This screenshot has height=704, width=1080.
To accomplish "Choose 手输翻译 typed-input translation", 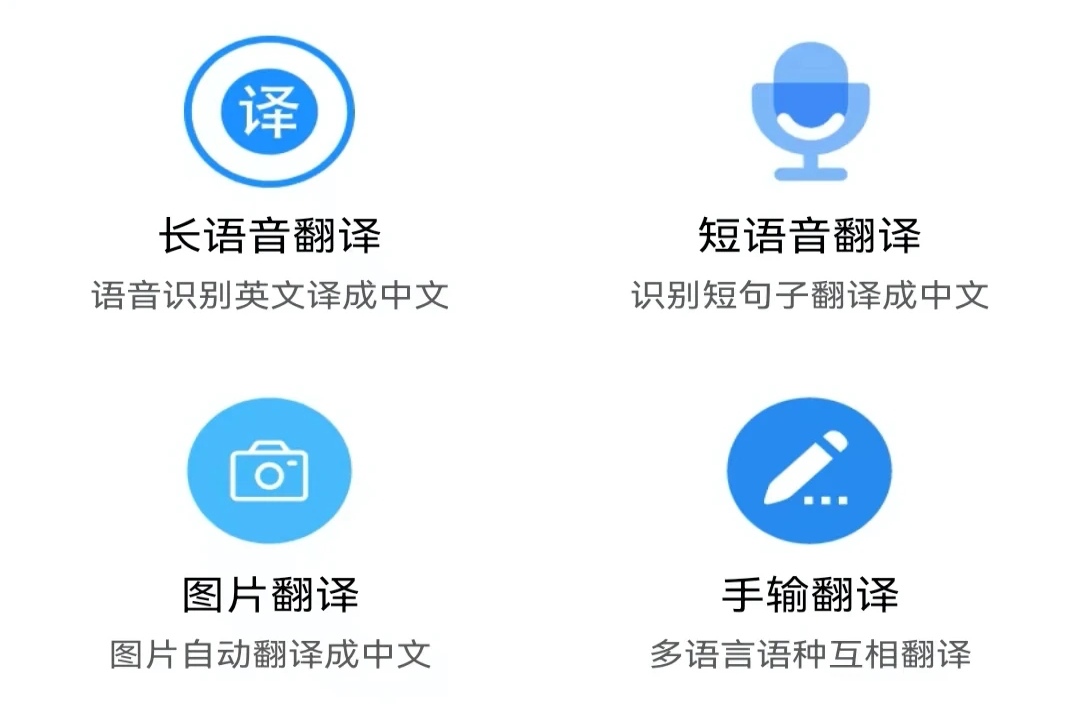I will tap(810, 472).
